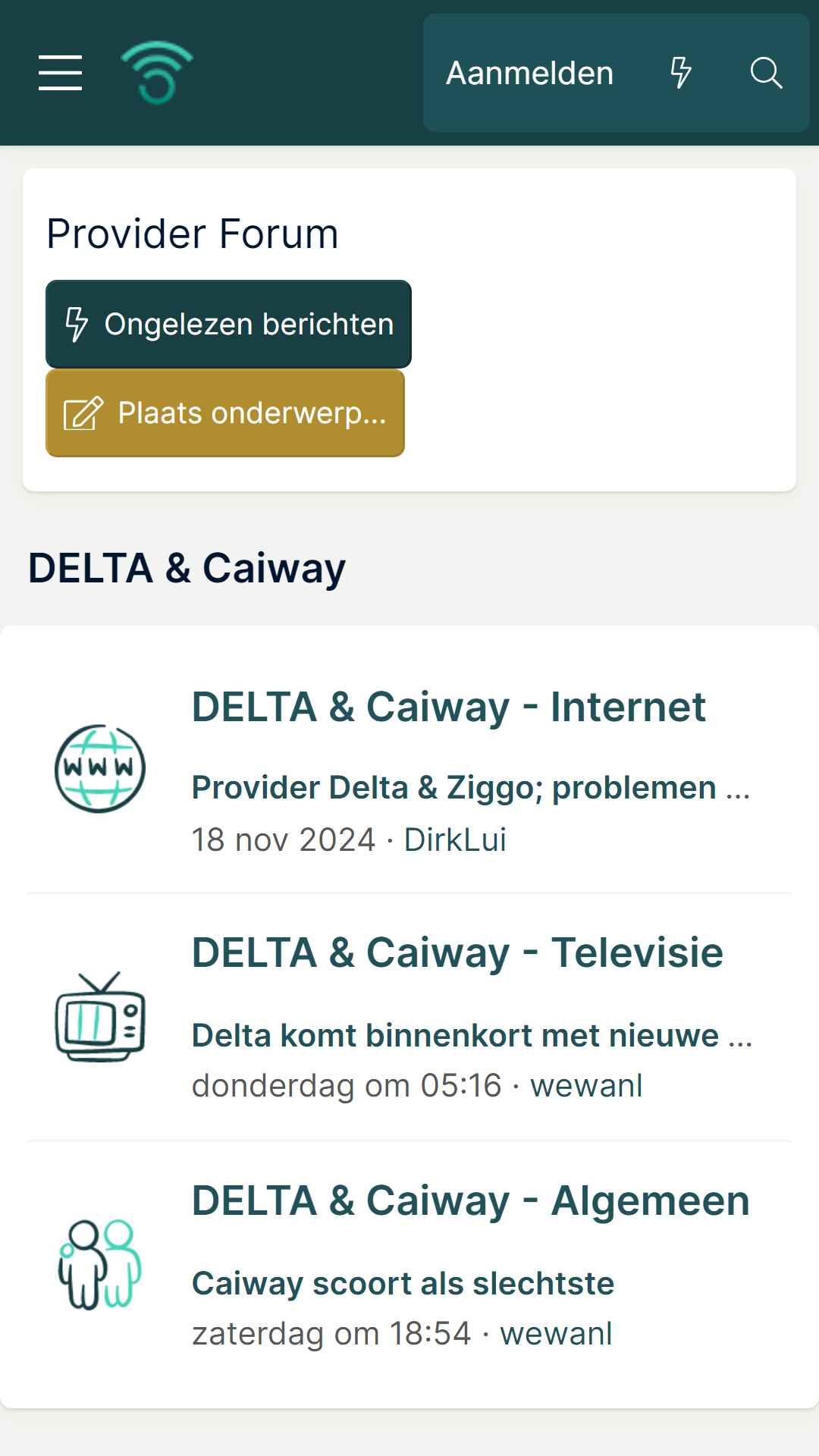Screen dimensions: 819x1456
Task: Open the lightning bolt icon in header
Action: (681, 73)
